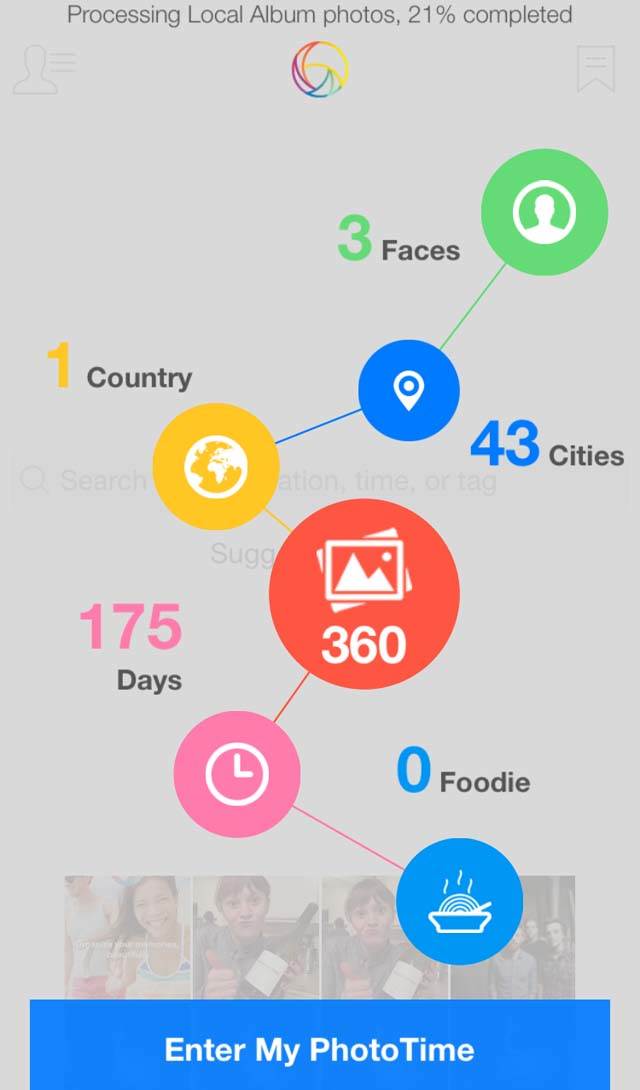Open the pink Days clock circle

click(x=237, y=774)
